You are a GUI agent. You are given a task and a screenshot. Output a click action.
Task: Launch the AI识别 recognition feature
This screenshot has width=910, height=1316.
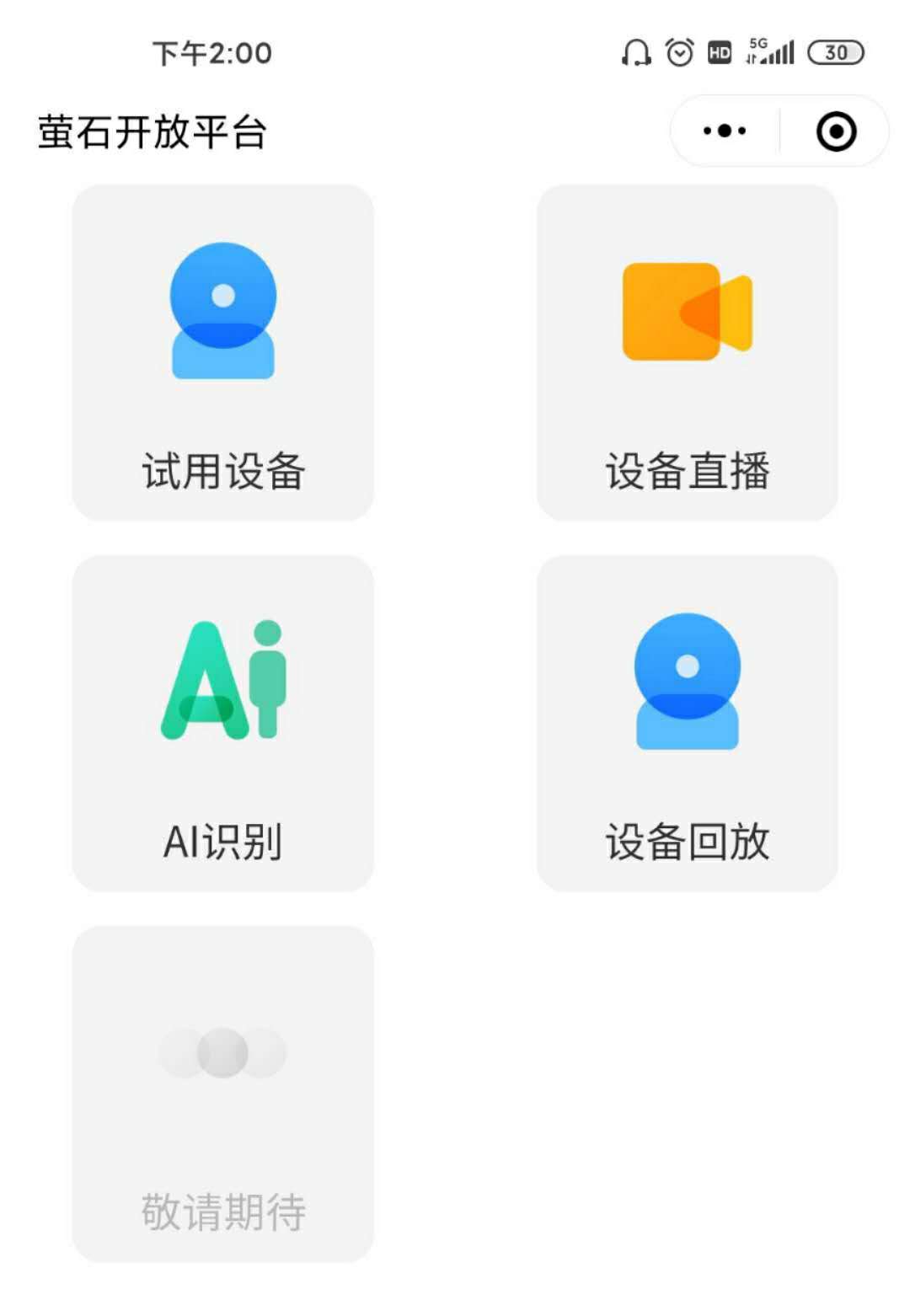click(x=222, y=723)
